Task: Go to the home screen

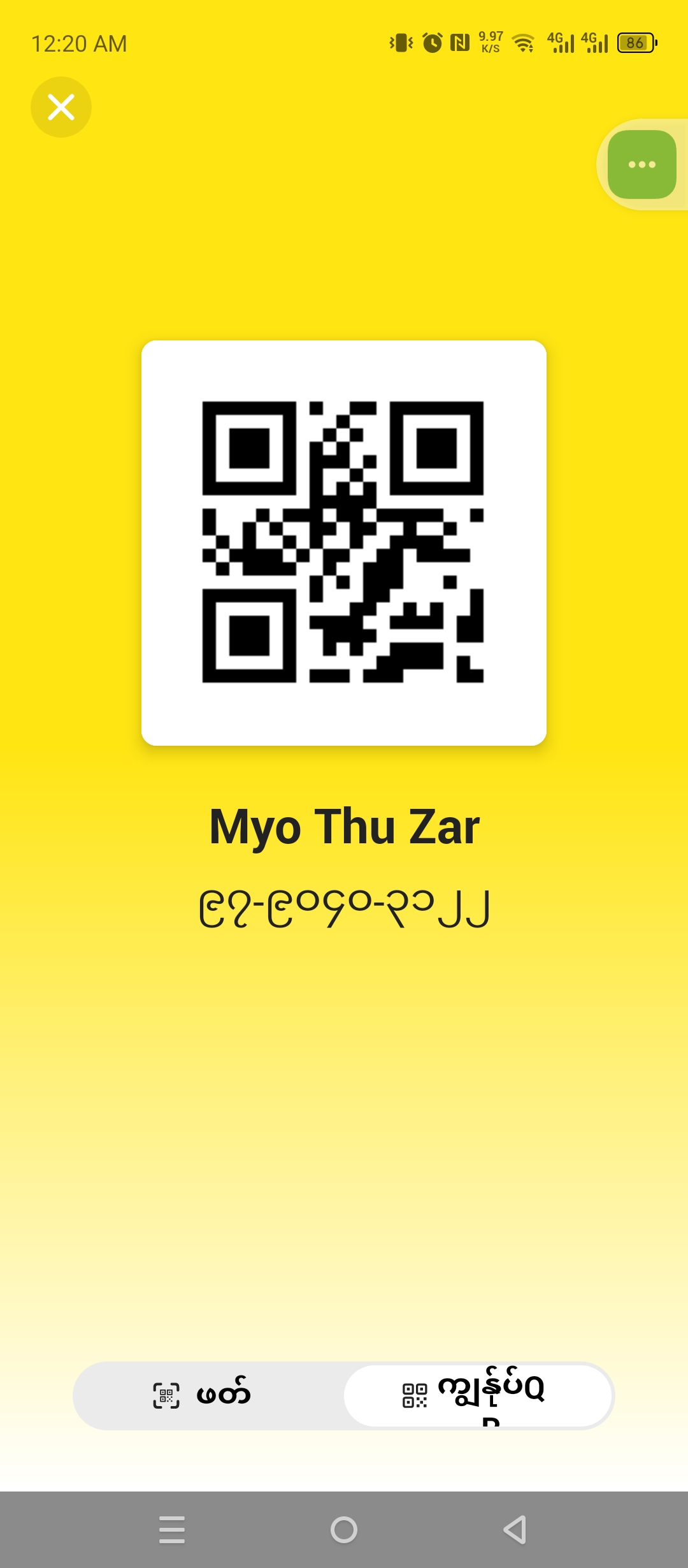Action: [344, 1529]
